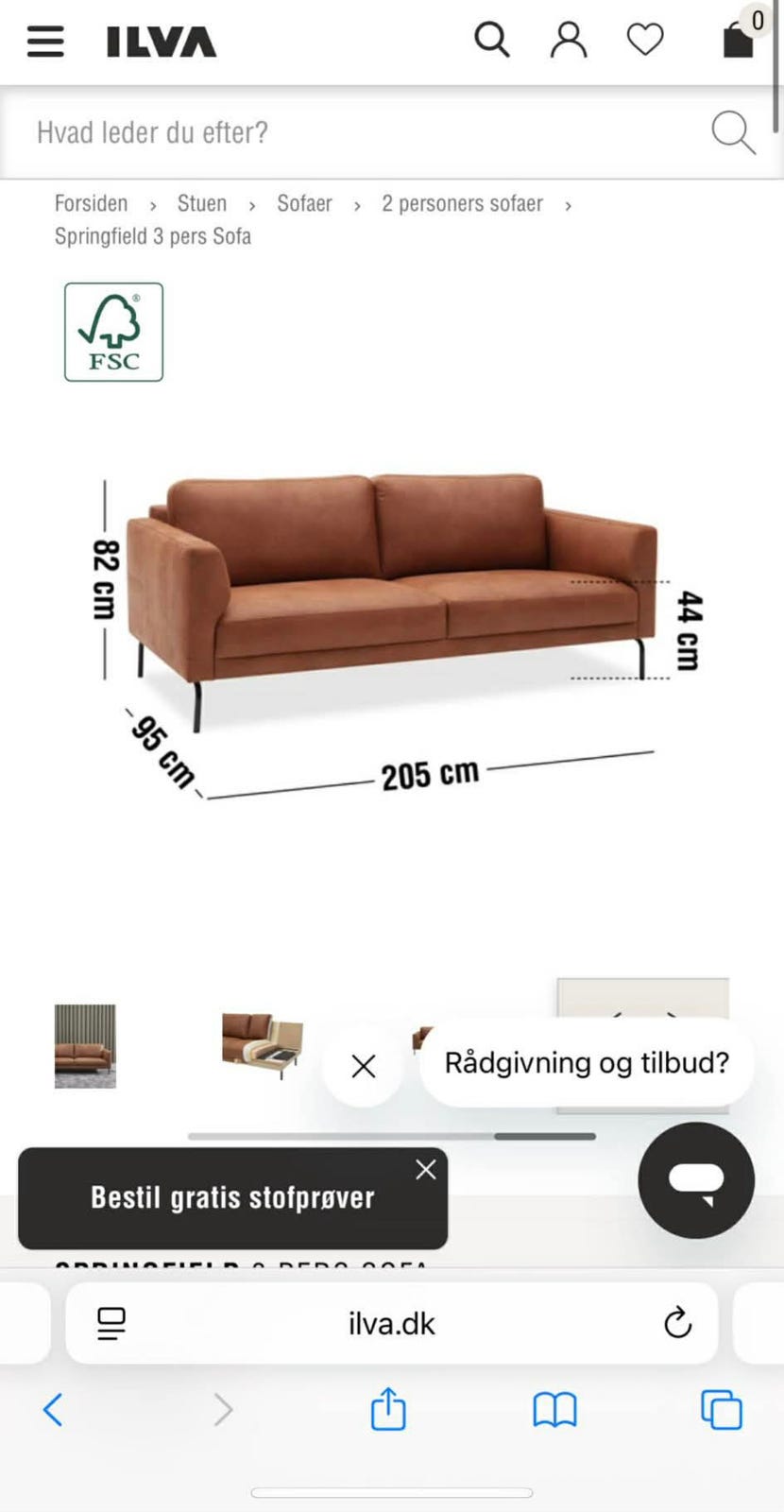The width and height of the screenshot is (784, 1512).
Task: Tap the Safari share icon
Action: click(388, 1410)
